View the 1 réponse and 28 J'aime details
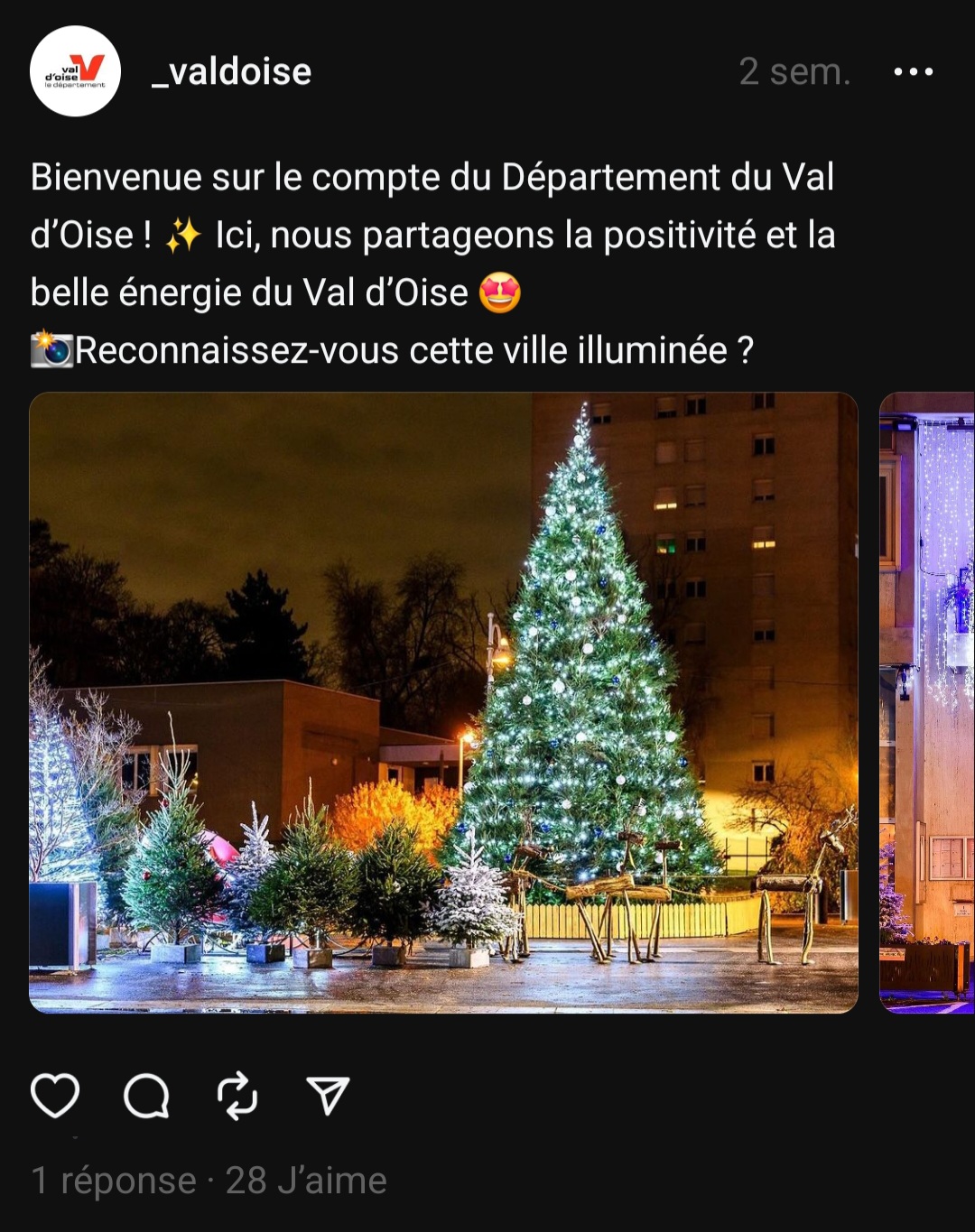Screen dimensions: 975x1232 tap(209, 1180)
